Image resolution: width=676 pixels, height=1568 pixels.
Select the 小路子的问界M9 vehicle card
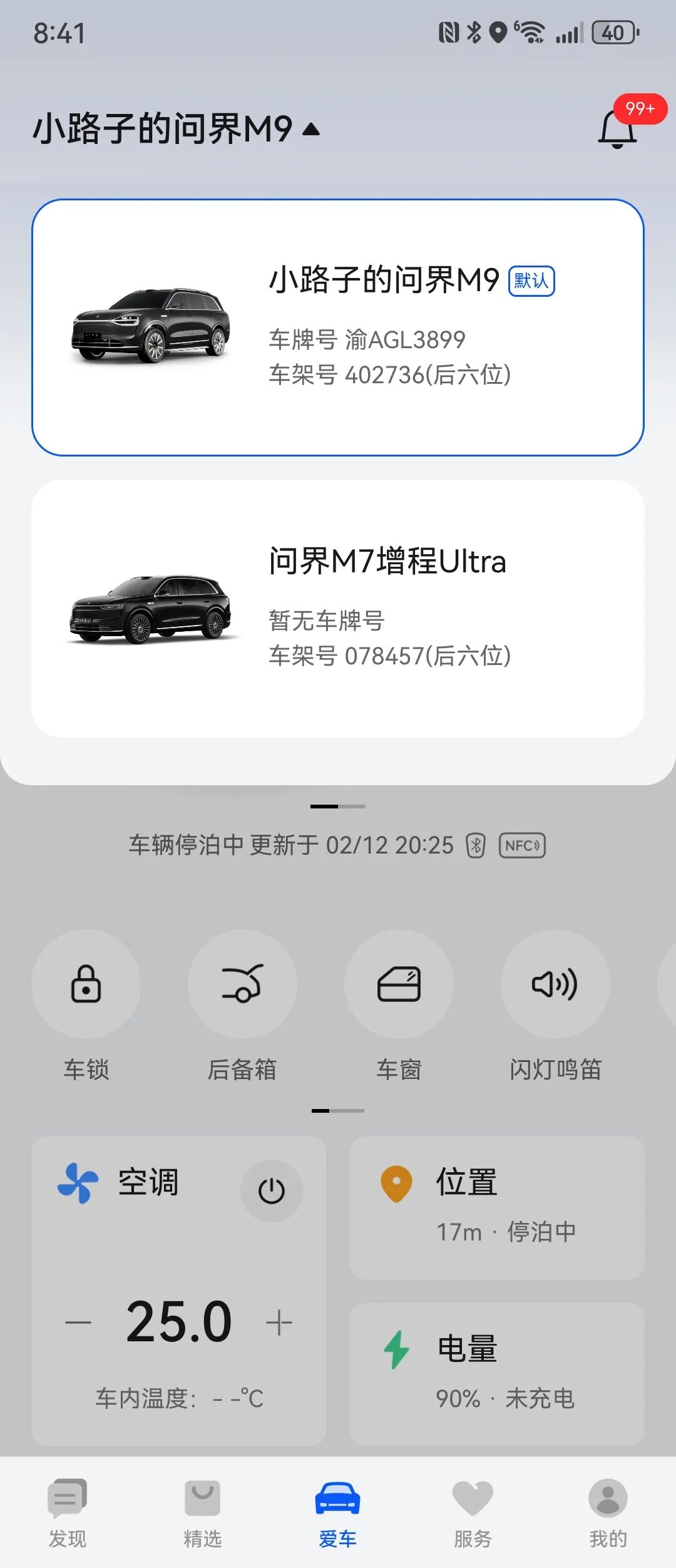(x=338, y=328)
